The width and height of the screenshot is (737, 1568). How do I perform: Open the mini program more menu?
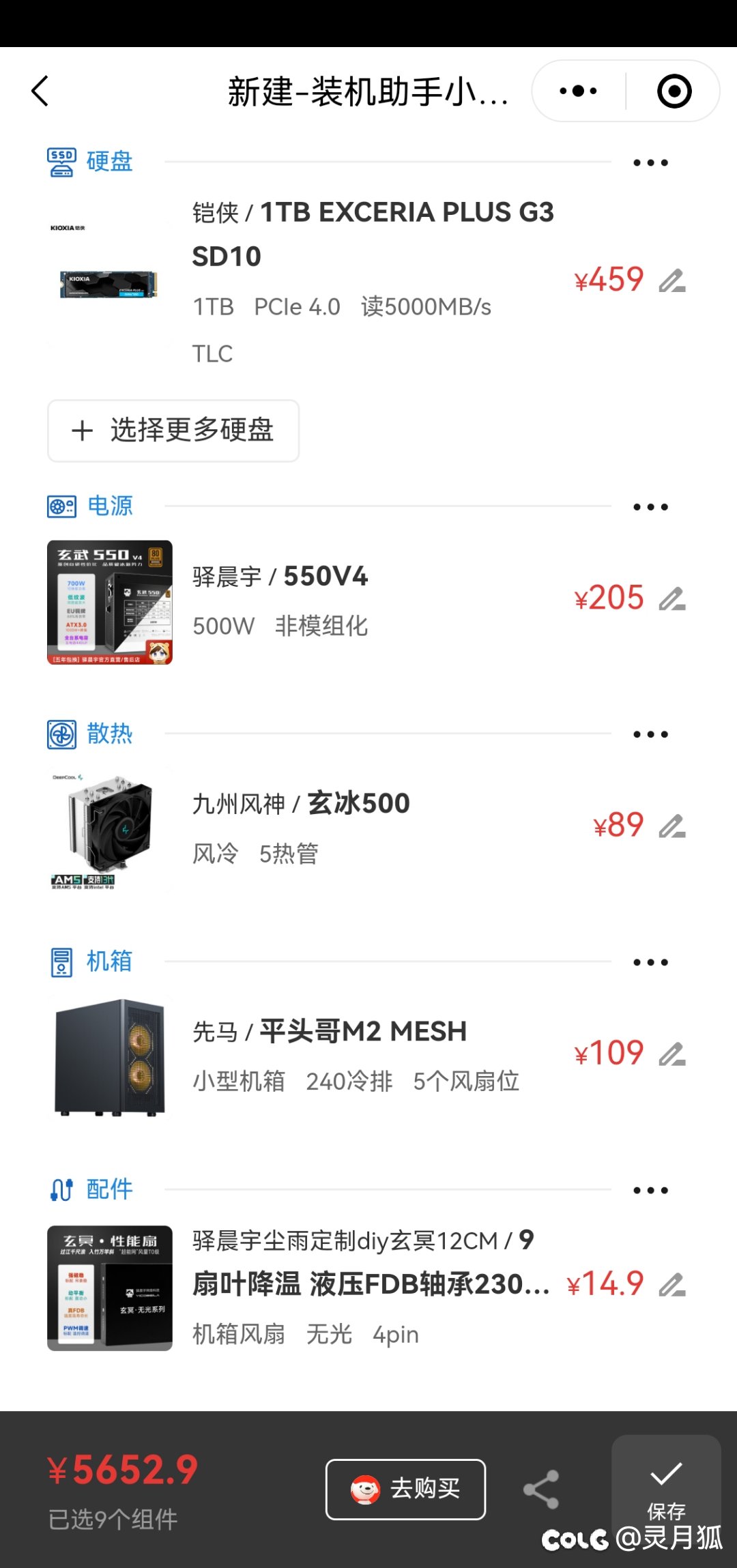578,91
